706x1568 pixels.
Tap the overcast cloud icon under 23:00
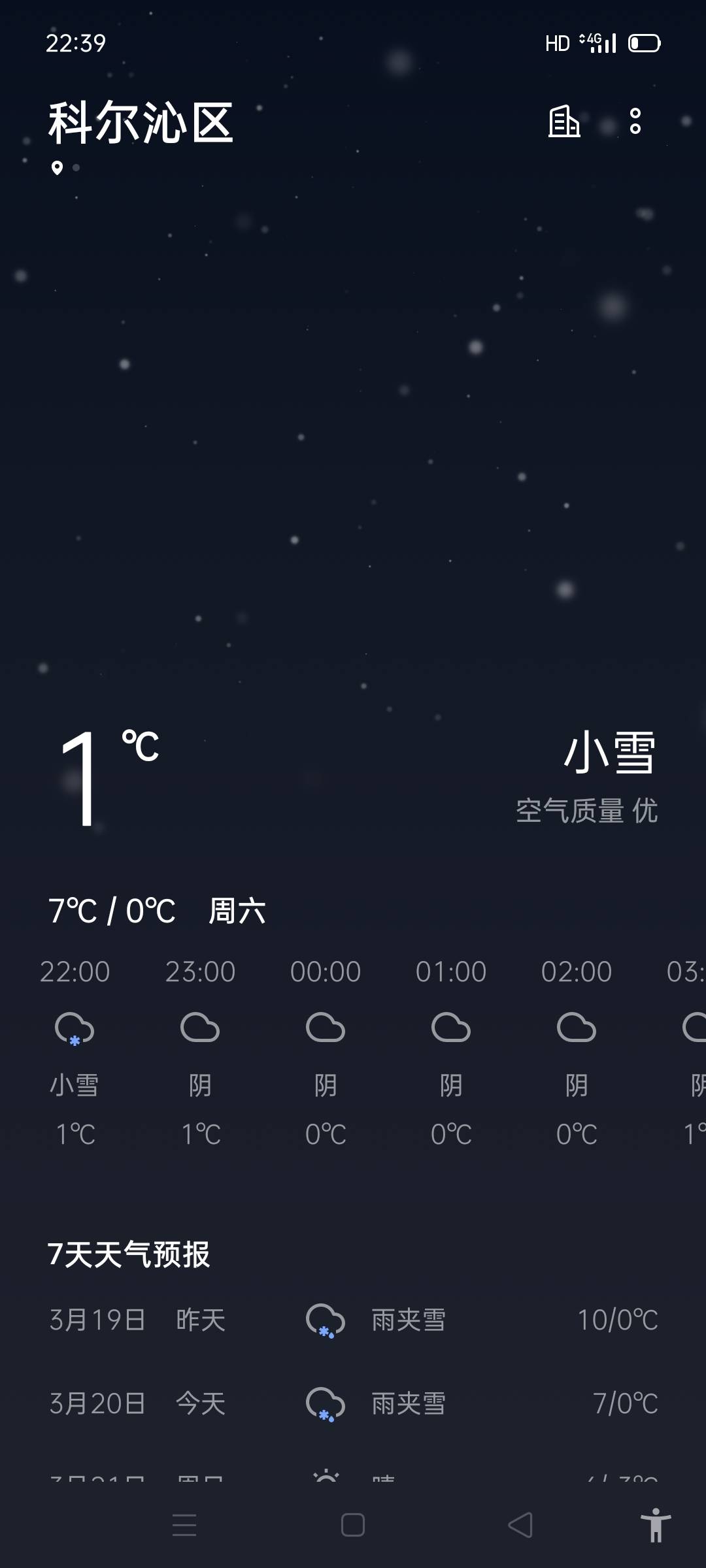[200, 1026]
